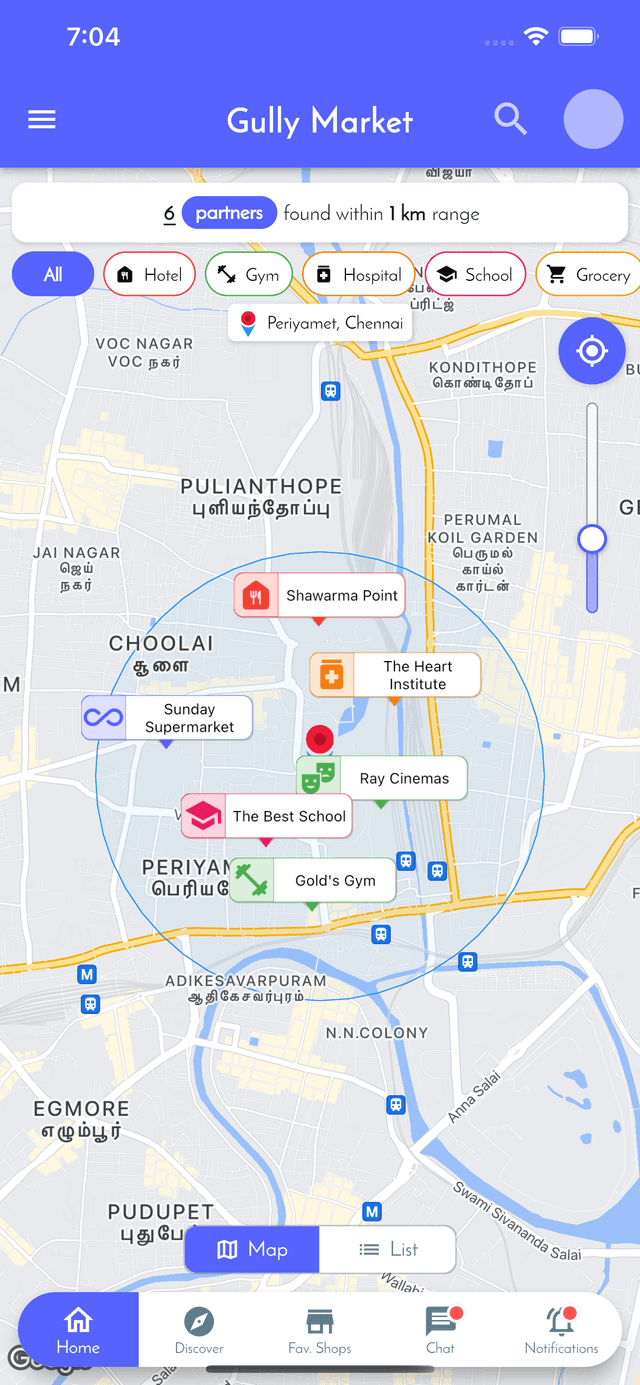Open the Notifications tab

coord(561,1331)
